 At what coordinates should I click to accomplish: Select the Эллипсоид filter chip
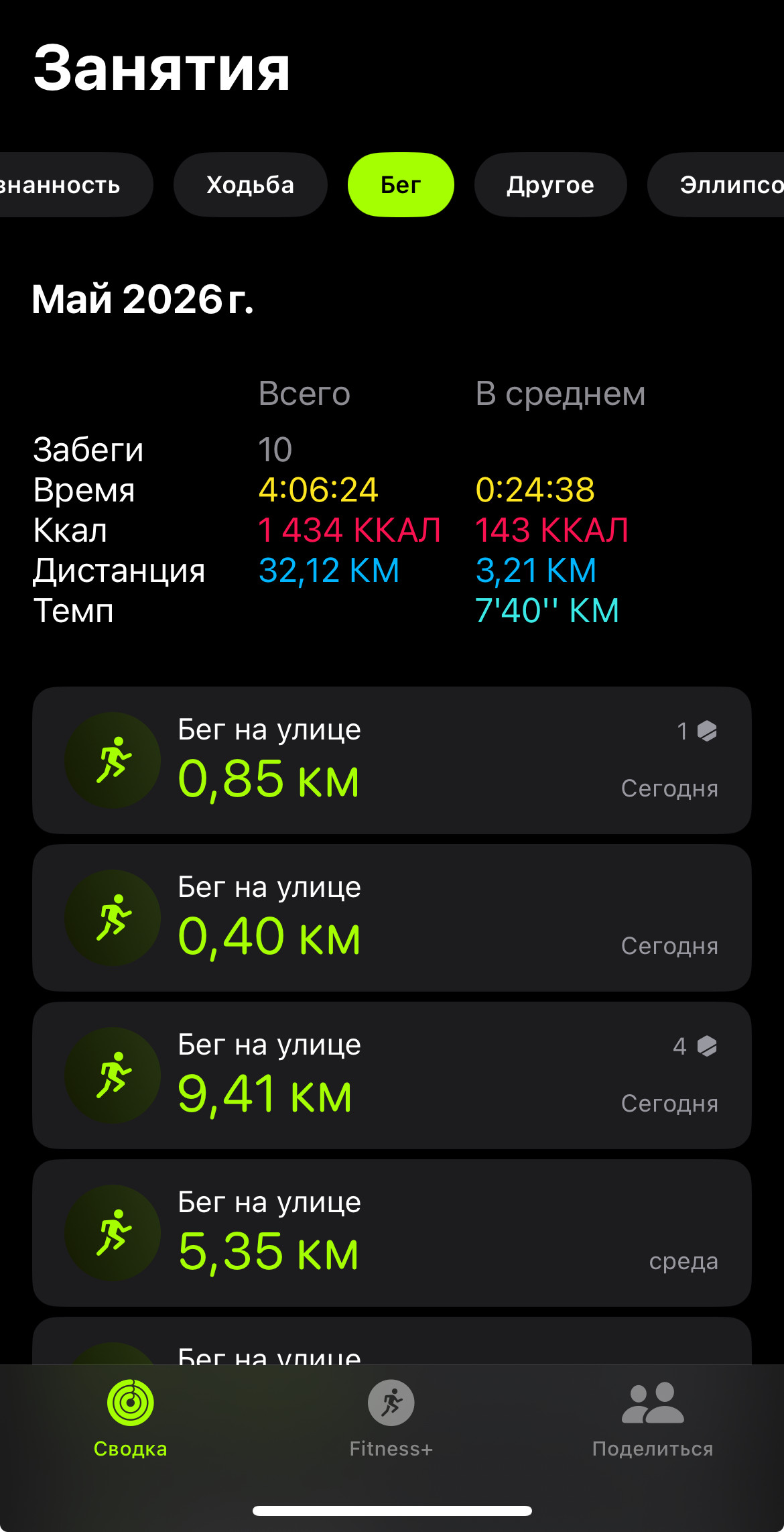pyautogui.click(x=716, y=184)
